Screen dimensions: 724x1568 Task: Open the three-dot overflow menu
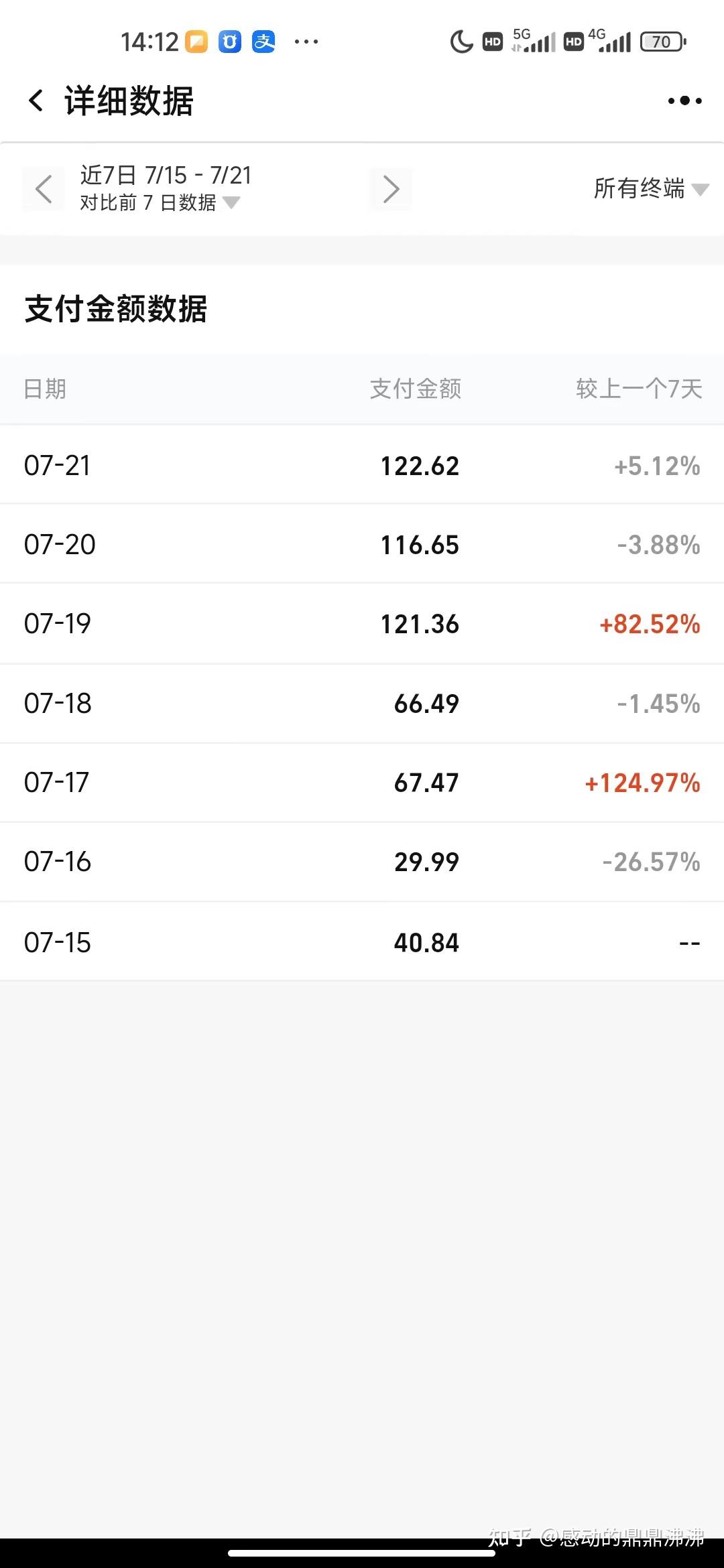[684, 101]
